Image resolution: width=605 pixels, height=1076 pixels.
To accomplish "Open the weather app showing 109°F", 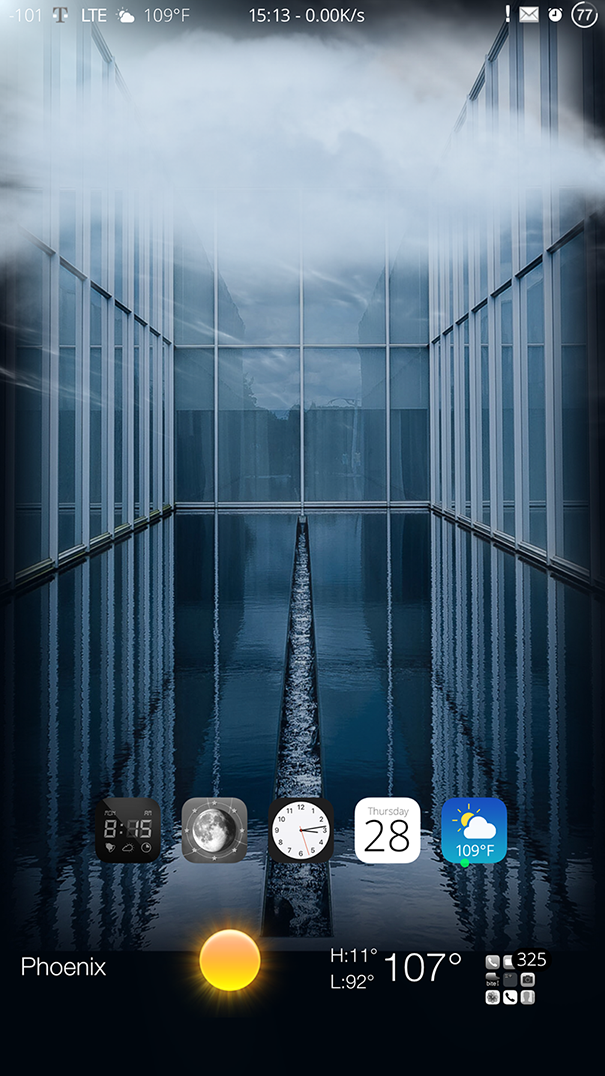I will 474,830.
